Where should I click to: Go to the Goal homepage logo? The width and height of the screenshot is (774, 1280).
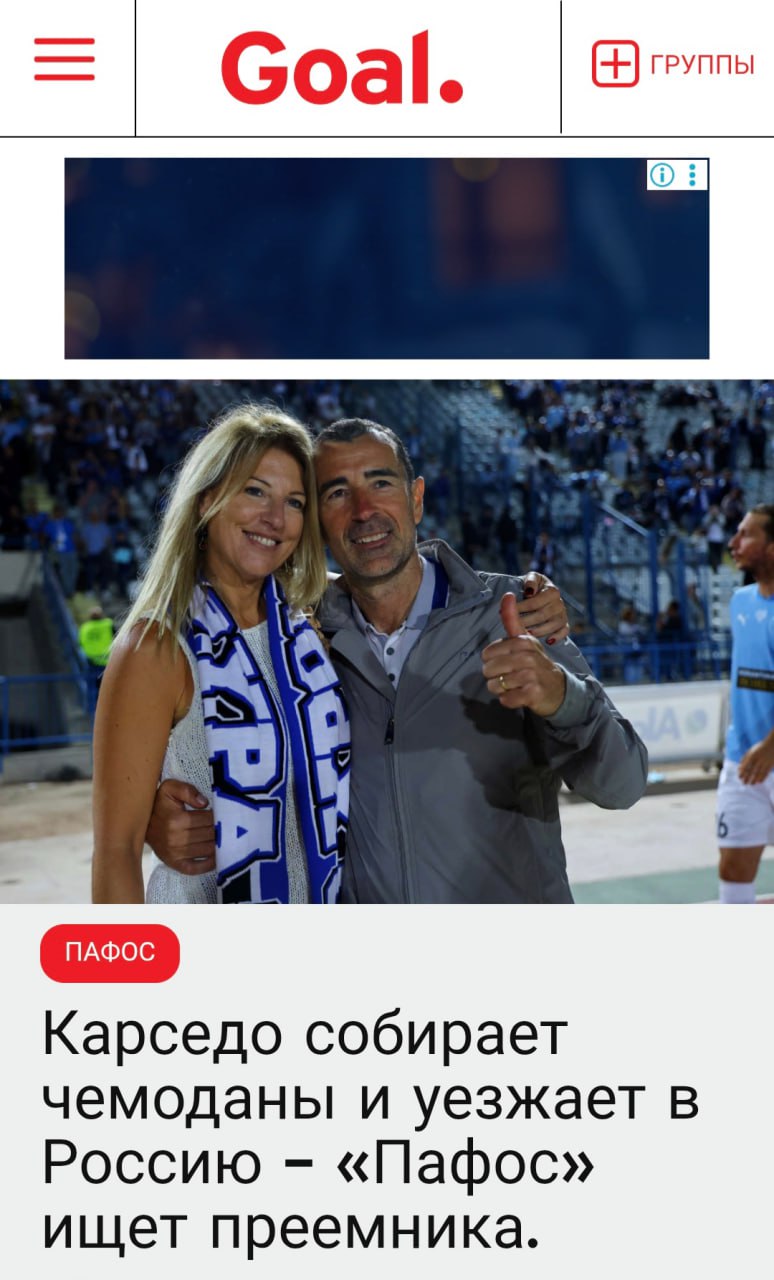[341, 67]
